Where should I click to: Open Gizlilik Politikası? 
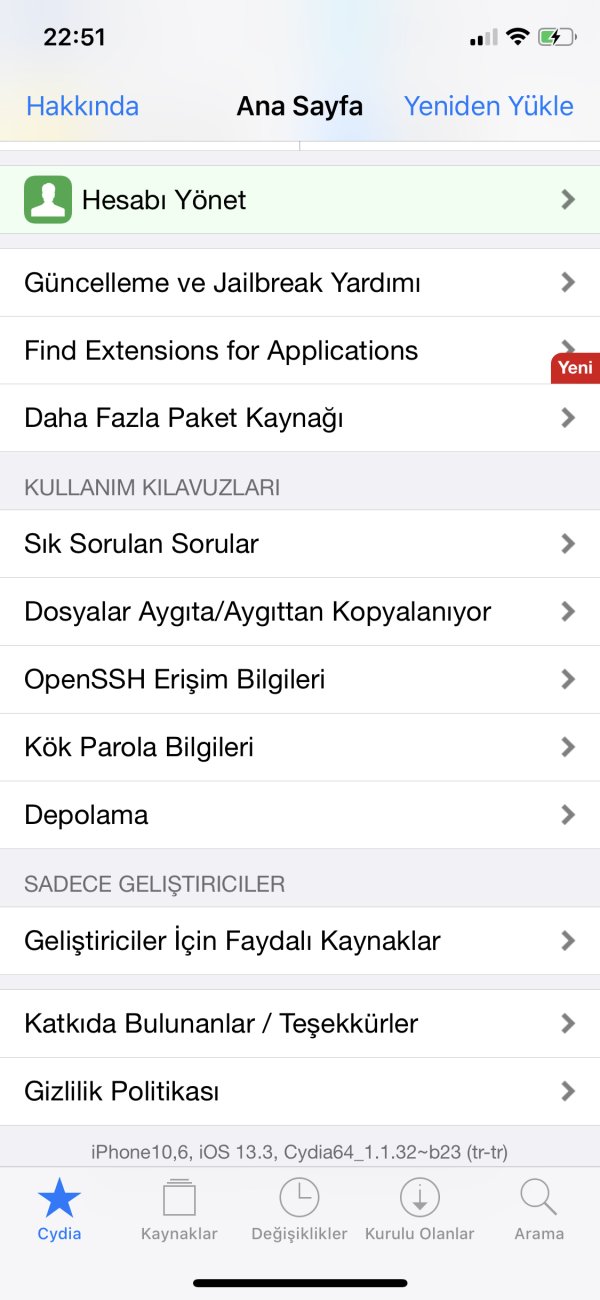pos(300,1091)
